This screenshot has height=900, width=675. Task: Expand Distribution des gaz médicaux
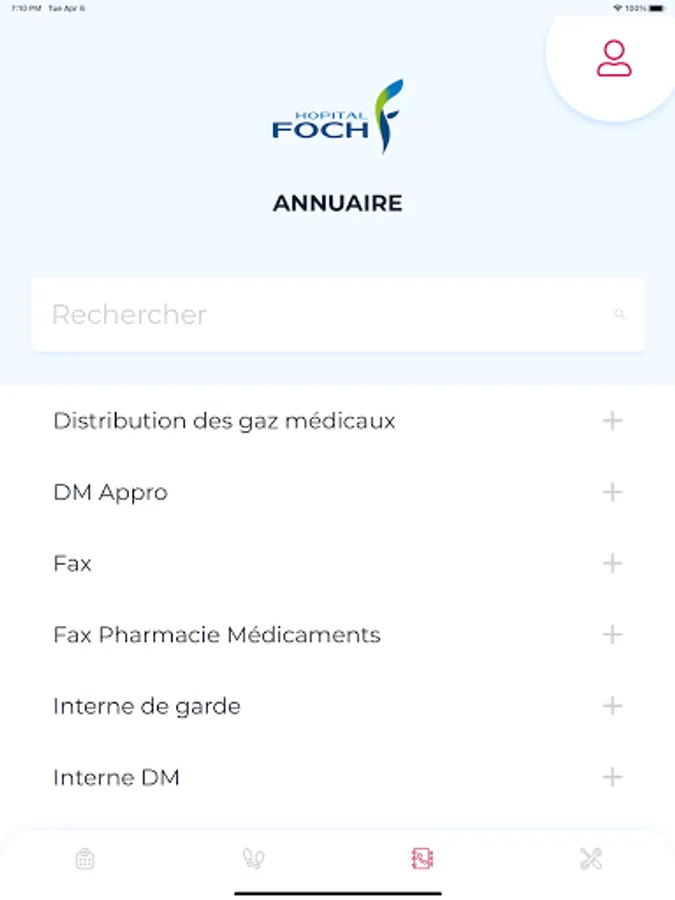612,421
